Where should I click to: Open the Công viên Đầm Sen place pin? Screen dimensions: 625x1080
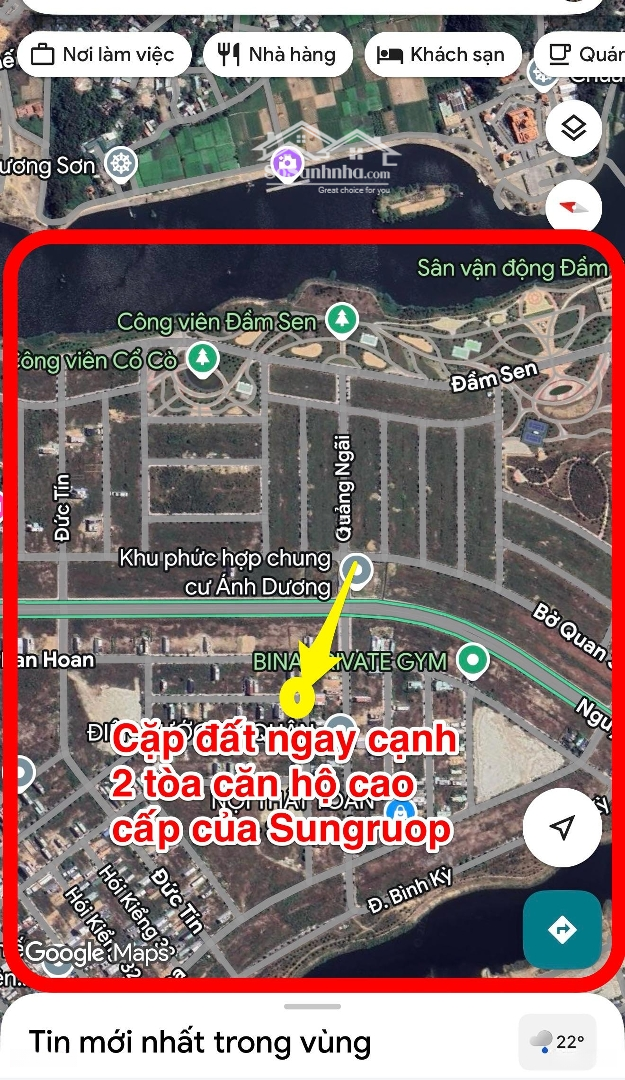343,320
